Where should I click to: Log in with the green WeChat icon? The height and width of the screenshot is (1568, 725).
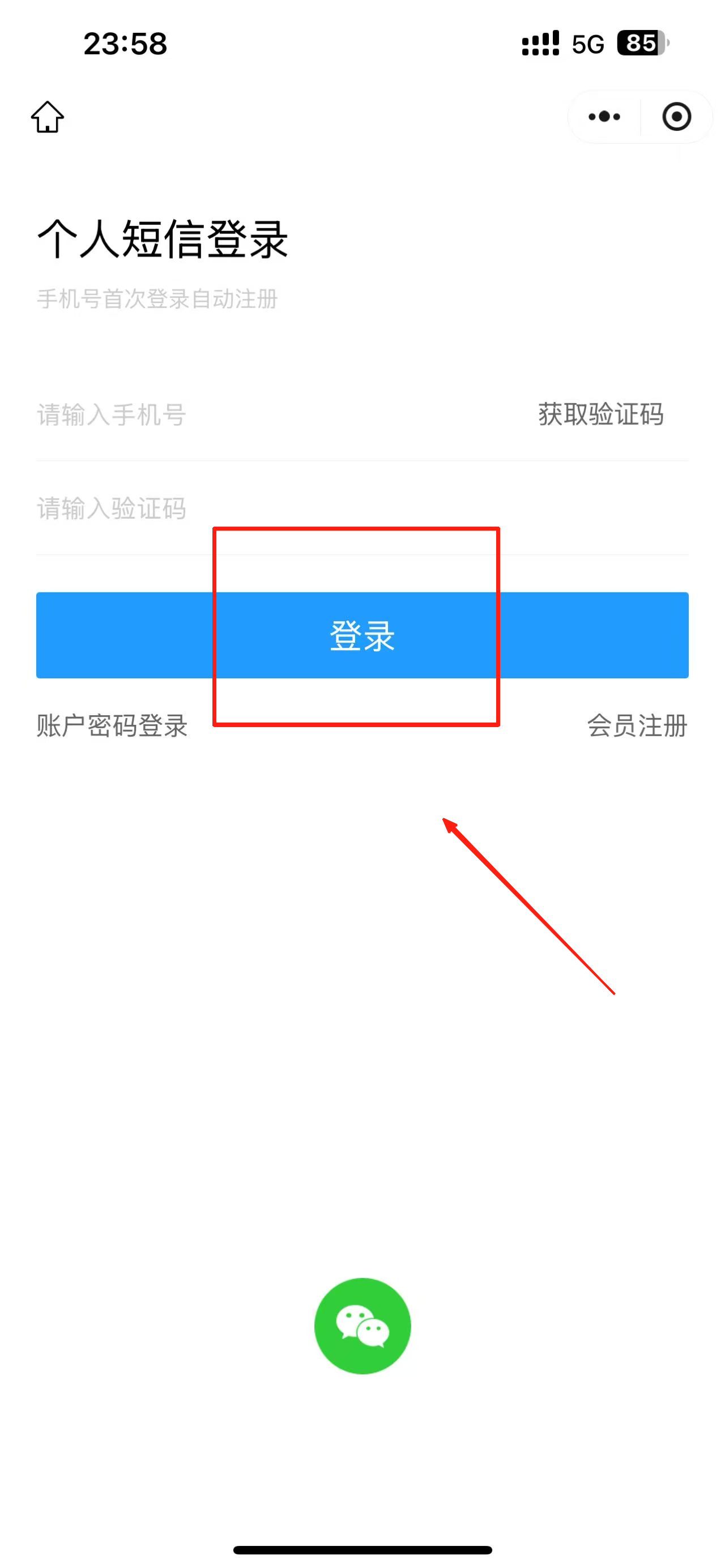(362, 1326)
